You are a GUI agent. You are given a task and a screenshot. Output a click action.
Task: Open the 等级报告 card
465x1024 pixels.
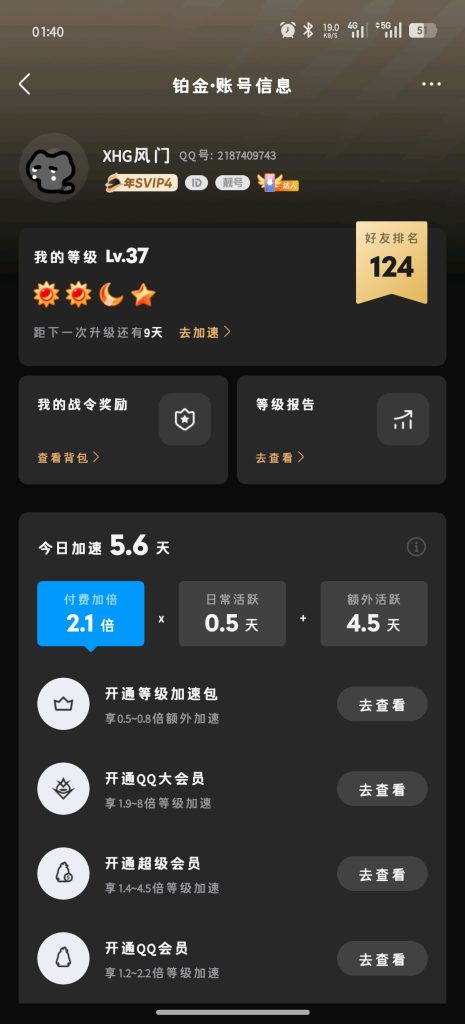(342, 430)
